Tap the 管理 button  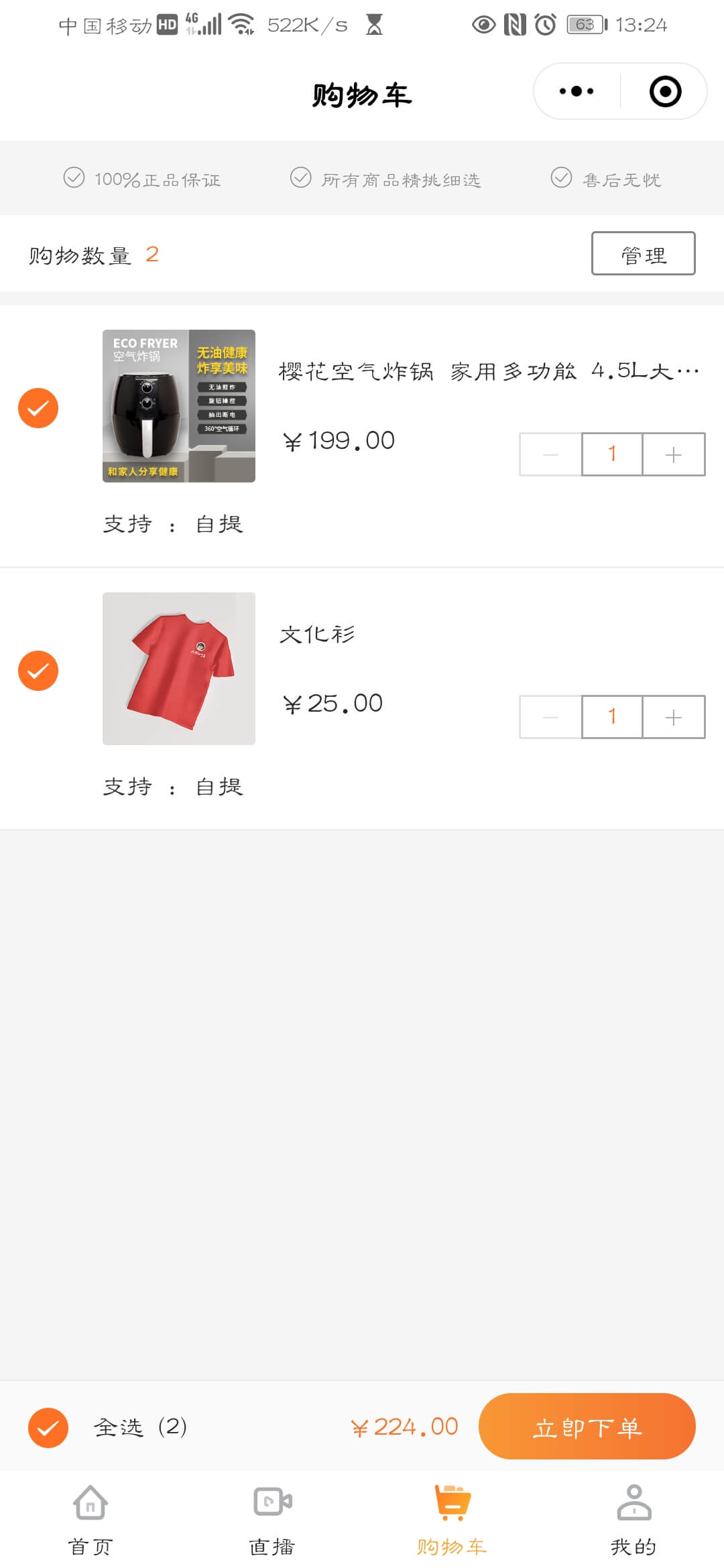point(643,254)
